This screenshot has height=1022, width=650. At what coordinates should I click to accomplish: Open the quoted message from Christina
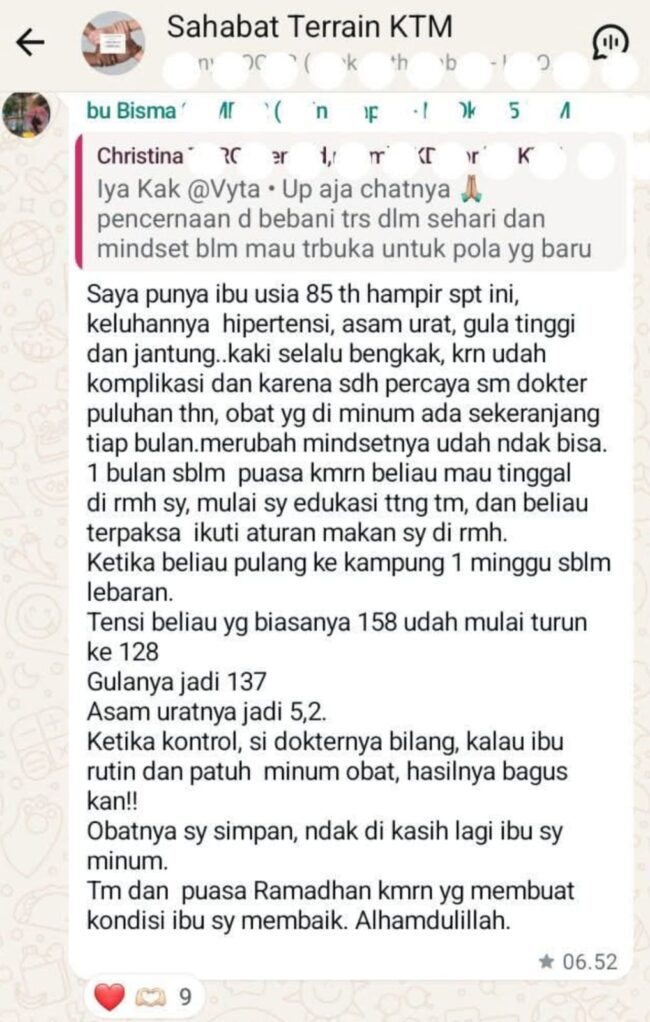click(x=351, y=201)
